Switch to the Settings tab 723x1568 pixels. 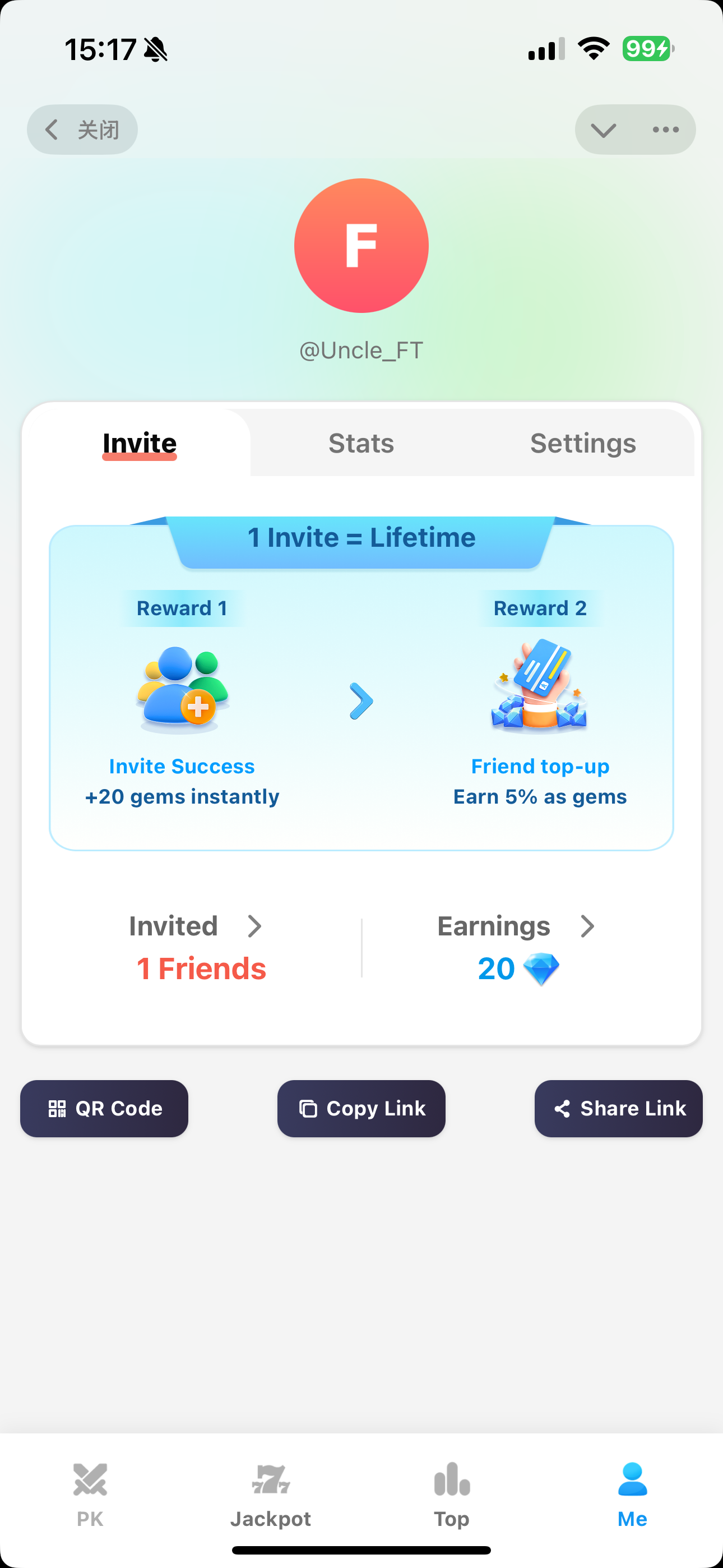click(582, 443)
